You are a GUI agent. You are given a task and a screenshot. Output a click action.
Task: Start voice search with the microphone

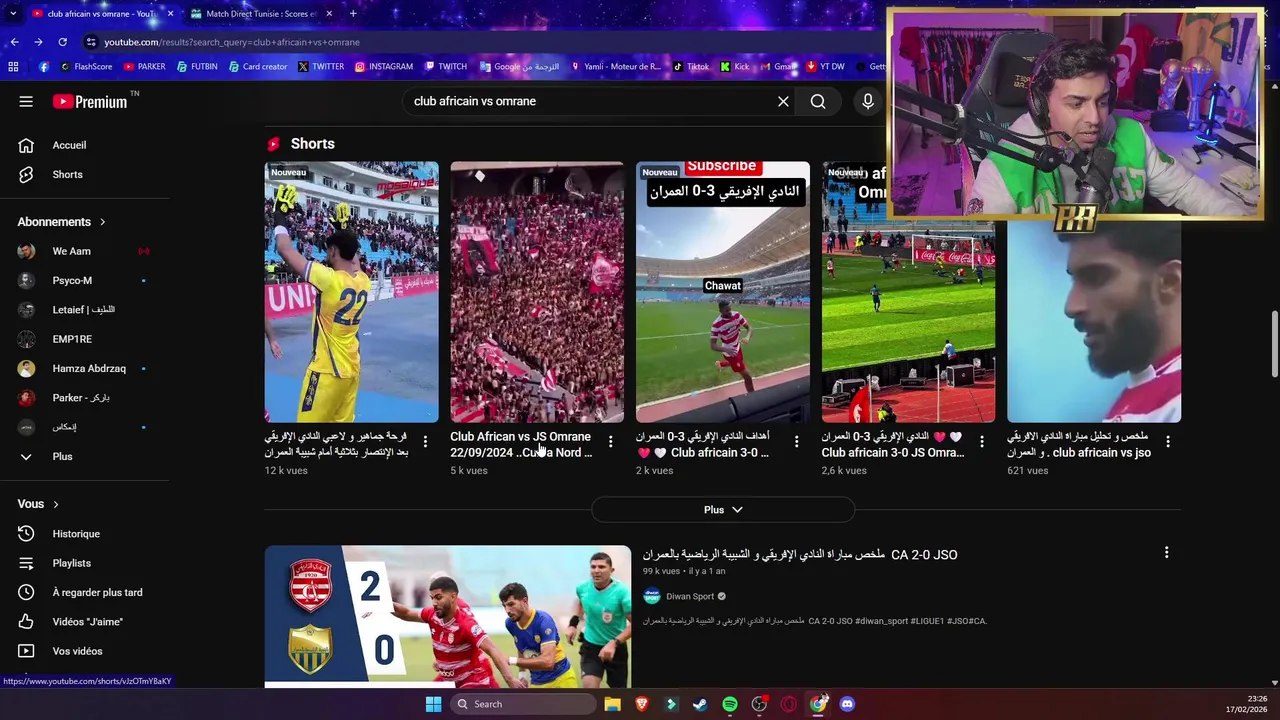click(868, 101)
